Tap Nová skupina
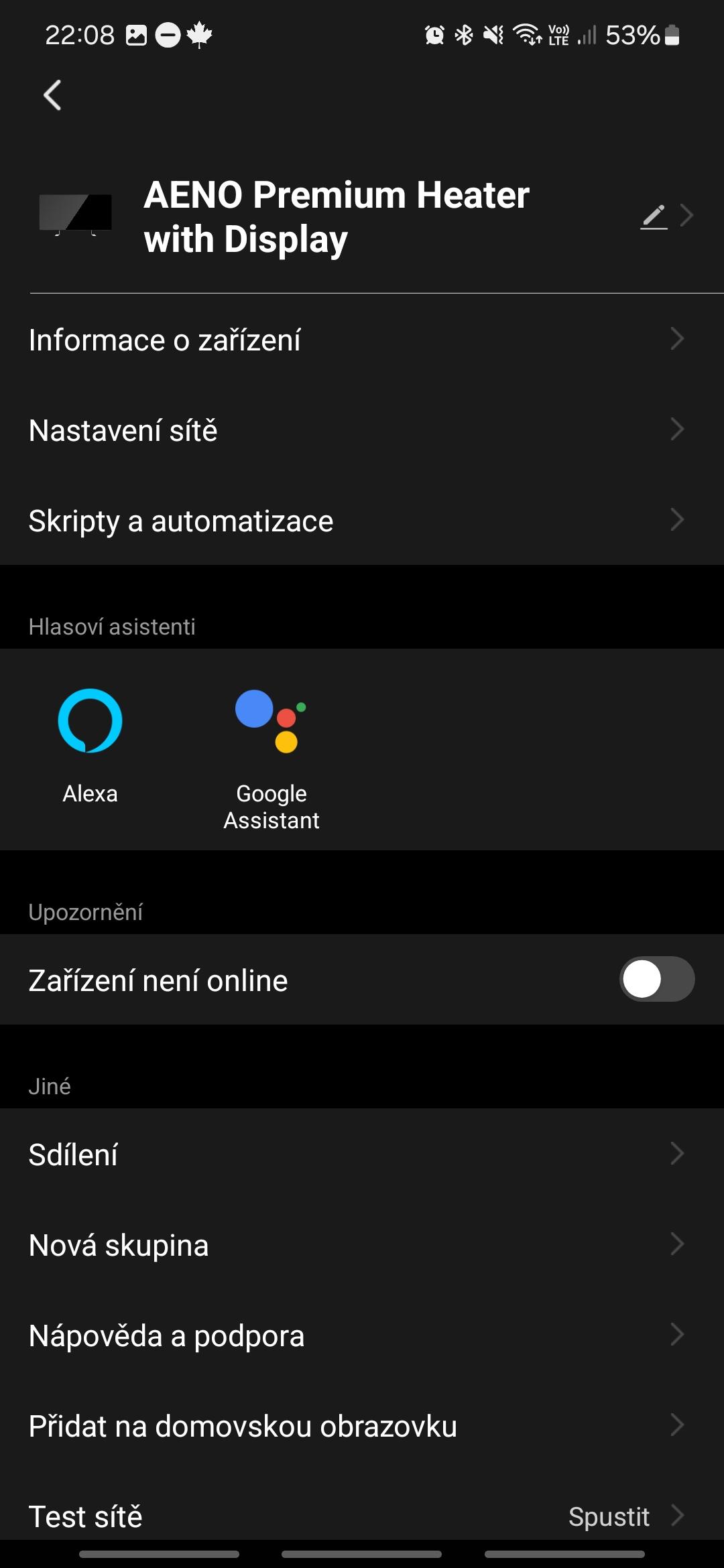The image size is (724, 1568). pyautogui.click(x=362, y=1244)
